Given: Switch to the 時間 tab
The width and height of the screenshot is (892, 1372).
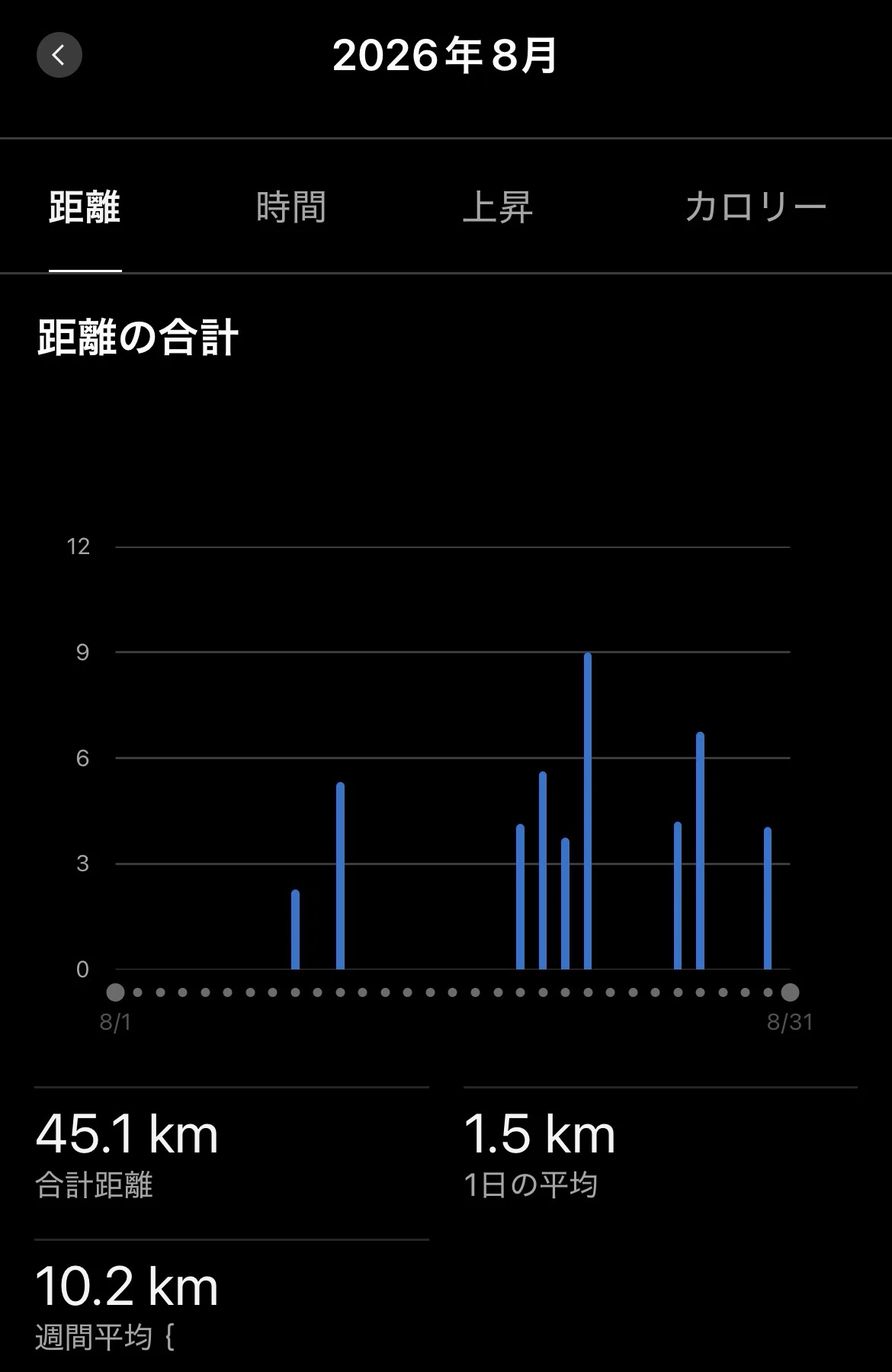Looking at the screenshot, I should (291, 207).
